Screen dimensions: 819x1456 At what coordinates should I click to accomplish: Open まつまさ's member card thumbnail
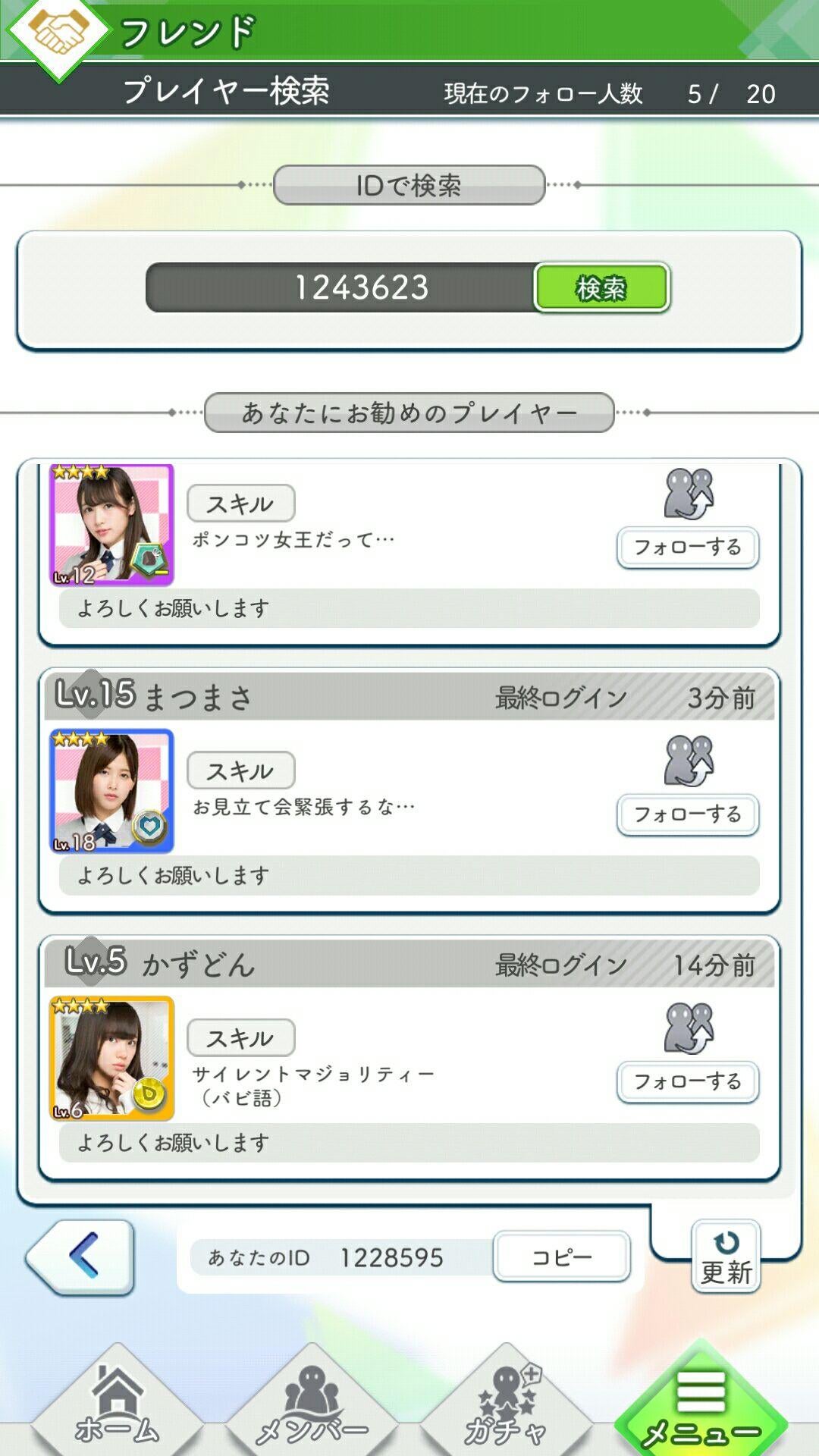(x=111, y=791)
